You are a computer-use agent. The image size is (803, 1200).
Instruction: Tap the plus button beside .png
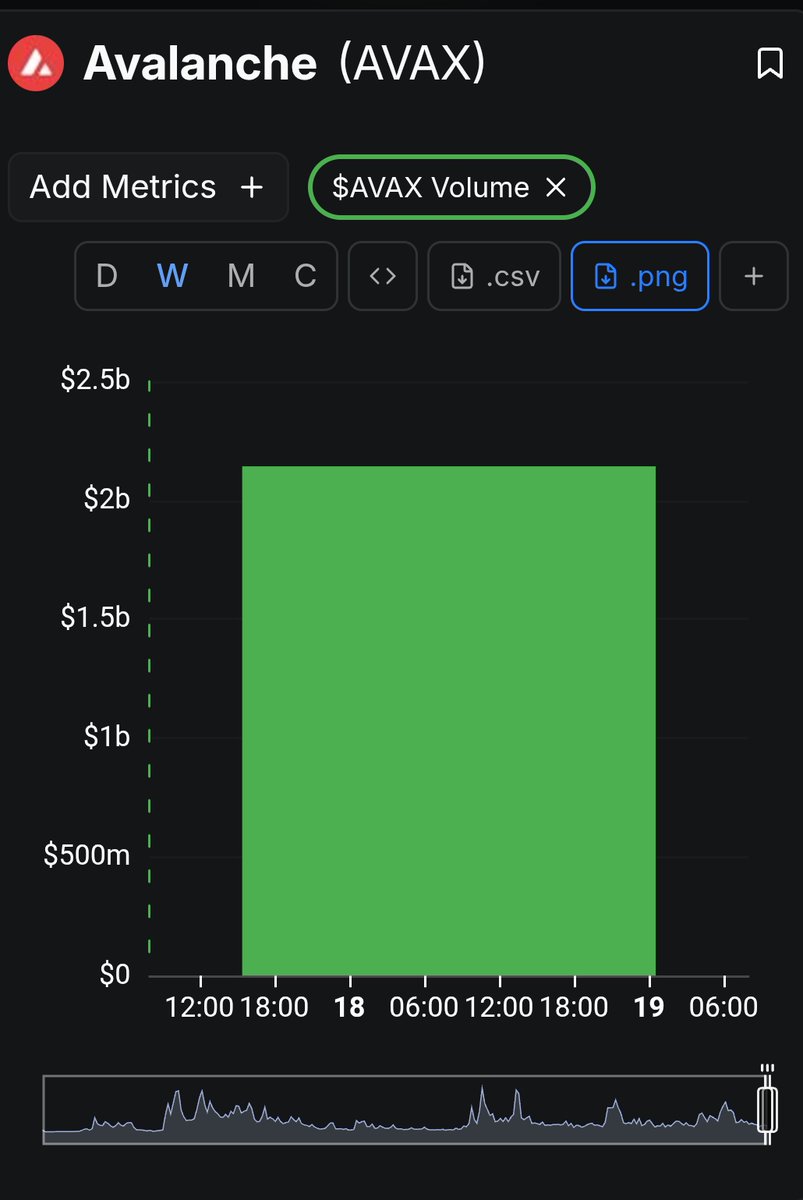(x=754, y=276)
